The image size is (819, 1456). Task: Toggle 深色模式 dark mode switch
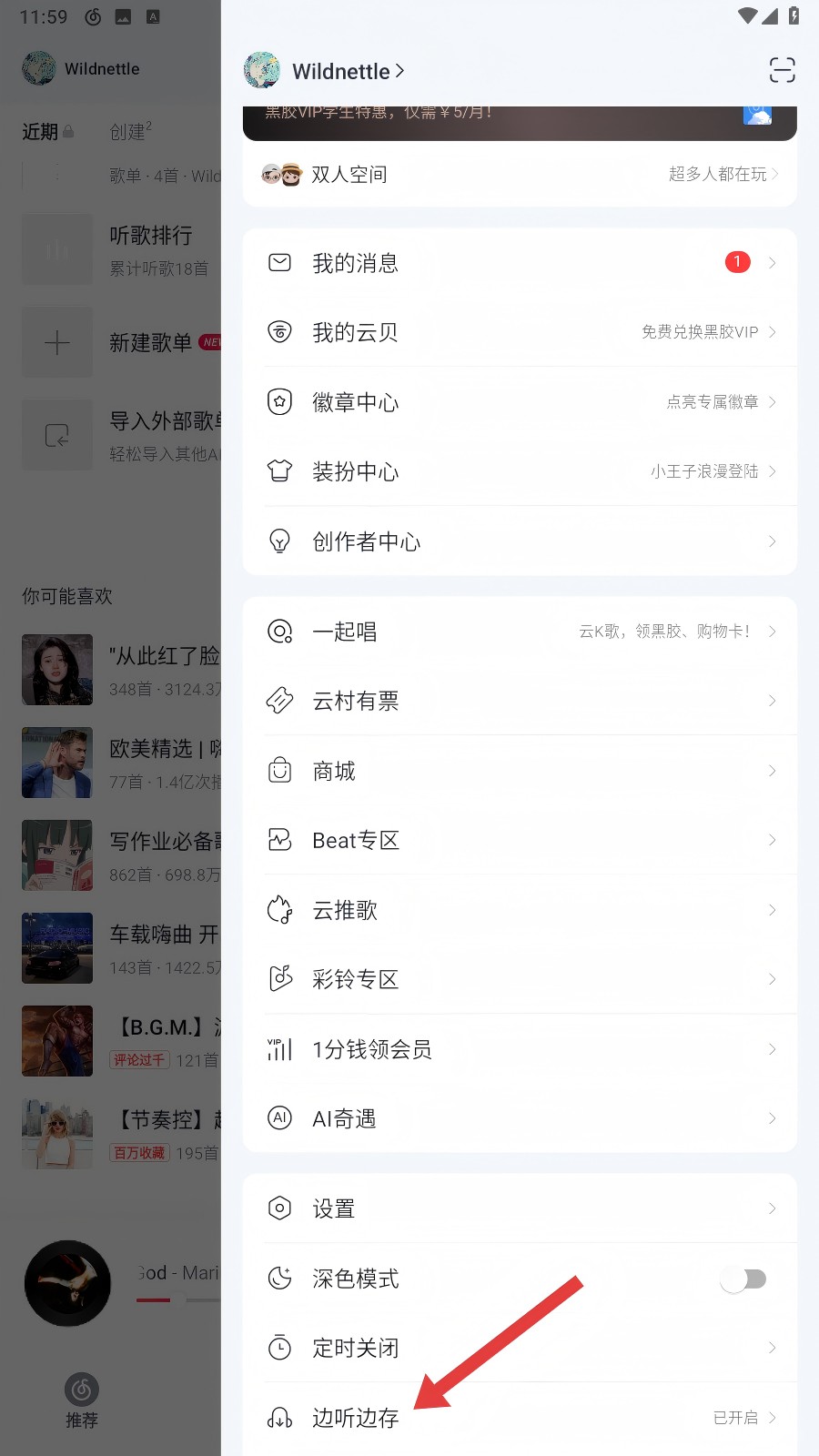pos(743,1279)
